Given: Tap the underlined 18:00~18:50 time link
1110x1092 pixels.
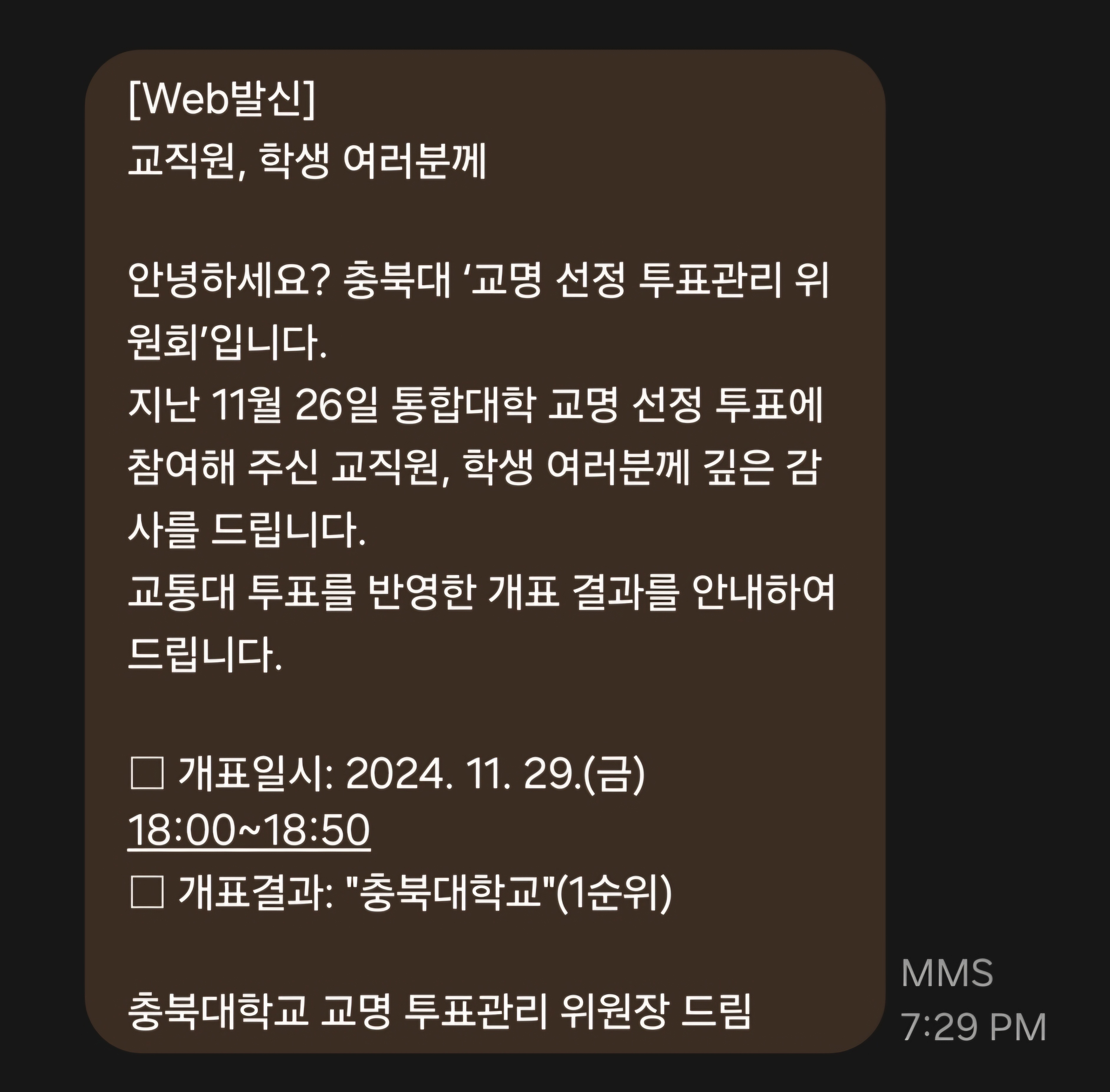Looking at the screenshot, I should [x=248, y=830].
